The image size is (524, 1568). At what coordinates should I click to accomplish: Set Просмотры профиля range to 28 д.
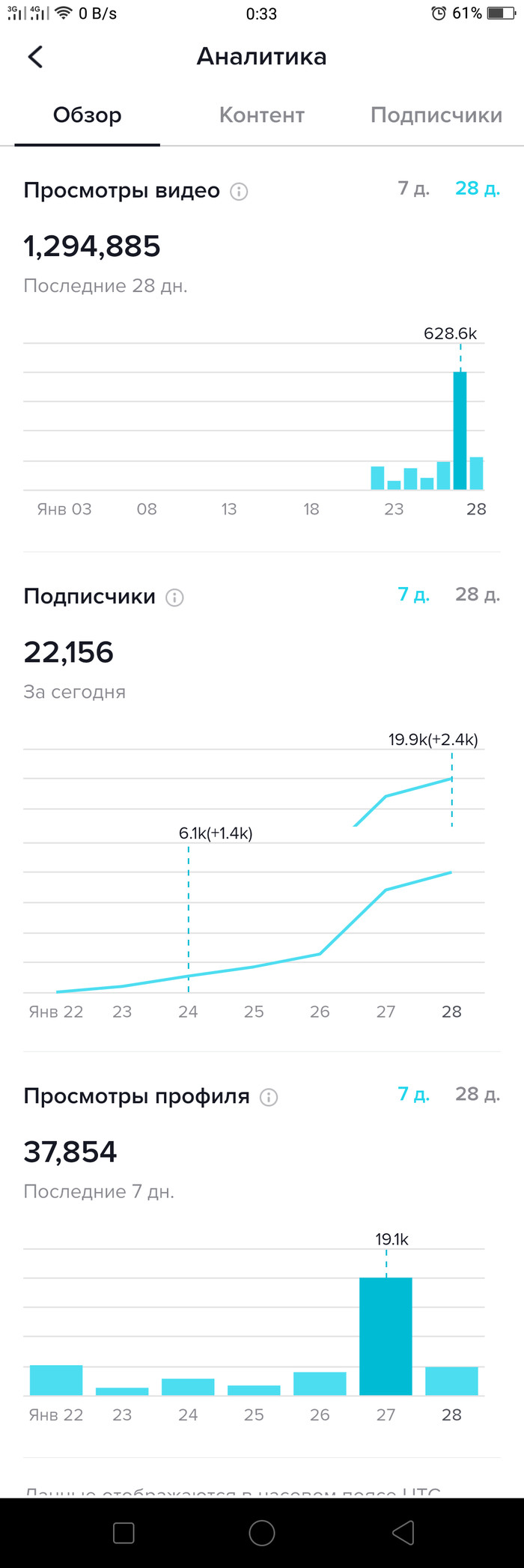tap(477, 1094)
